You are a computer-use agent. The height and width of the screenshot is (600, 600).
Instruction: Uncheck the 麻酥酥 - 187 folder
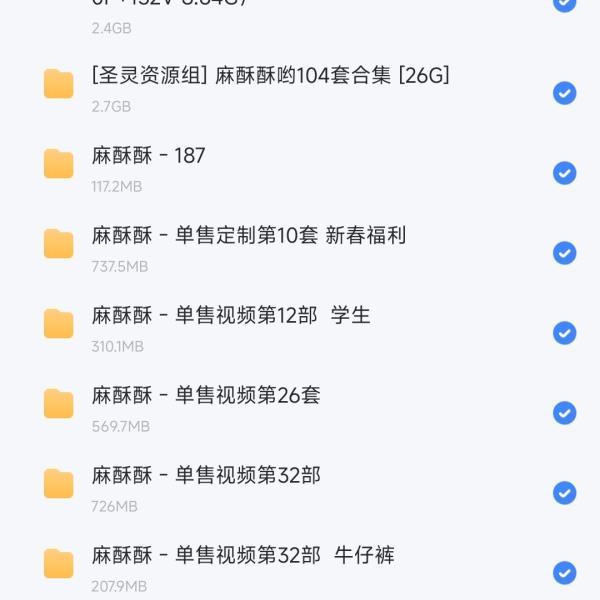point(565,173)
